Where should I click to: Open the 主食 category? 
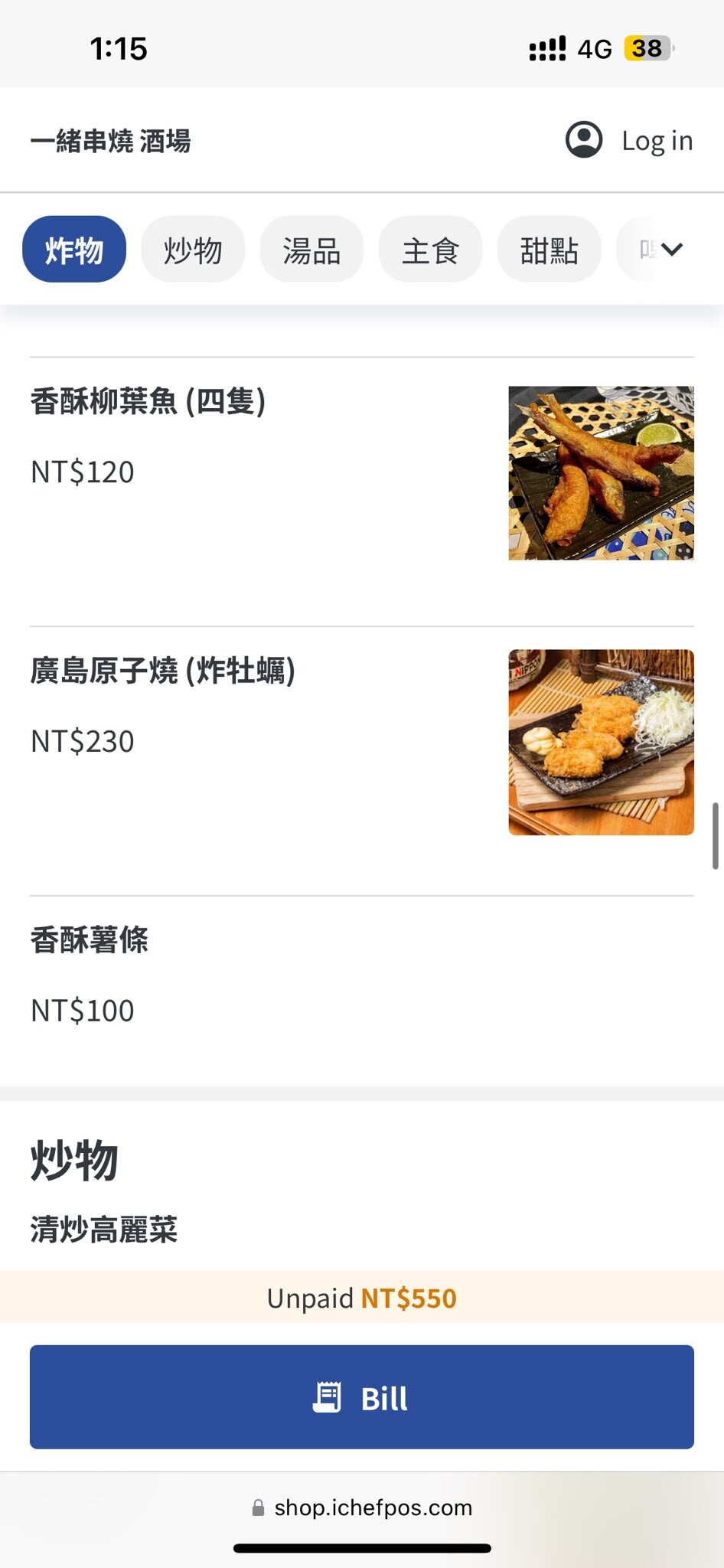pos(430,250)
